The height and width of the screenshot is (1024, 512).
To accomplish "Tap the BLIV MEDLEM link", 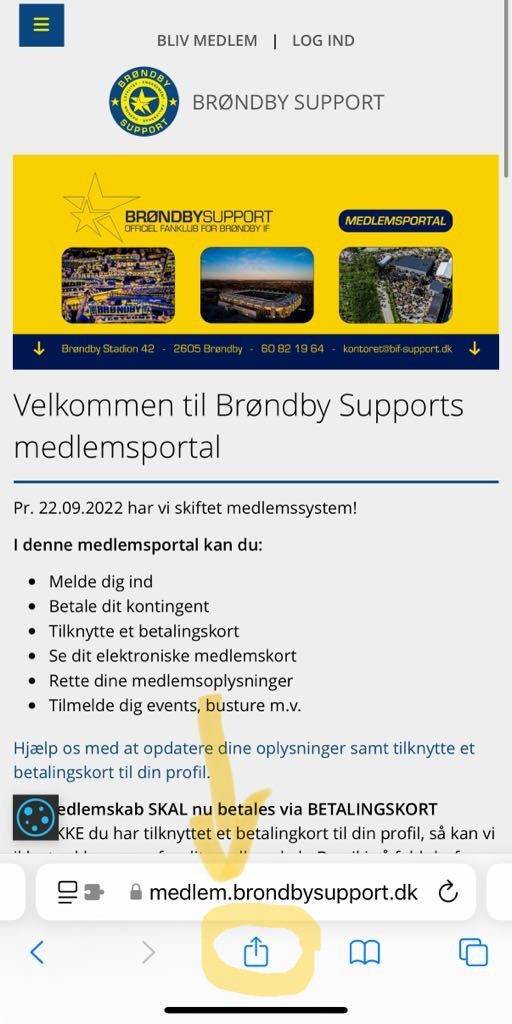I will 207,40.
